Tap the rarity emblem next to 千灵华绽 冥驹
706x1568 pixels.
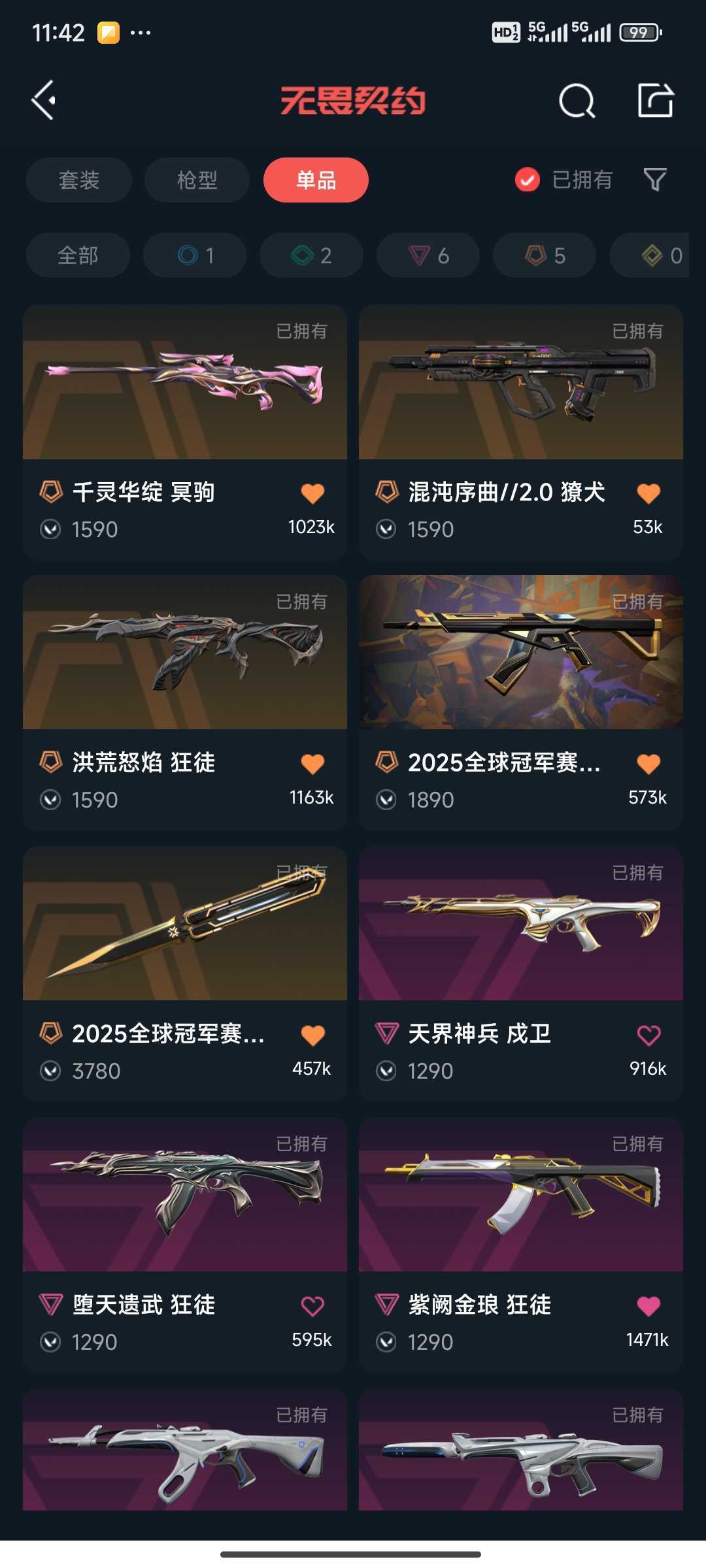pos(50,492)
